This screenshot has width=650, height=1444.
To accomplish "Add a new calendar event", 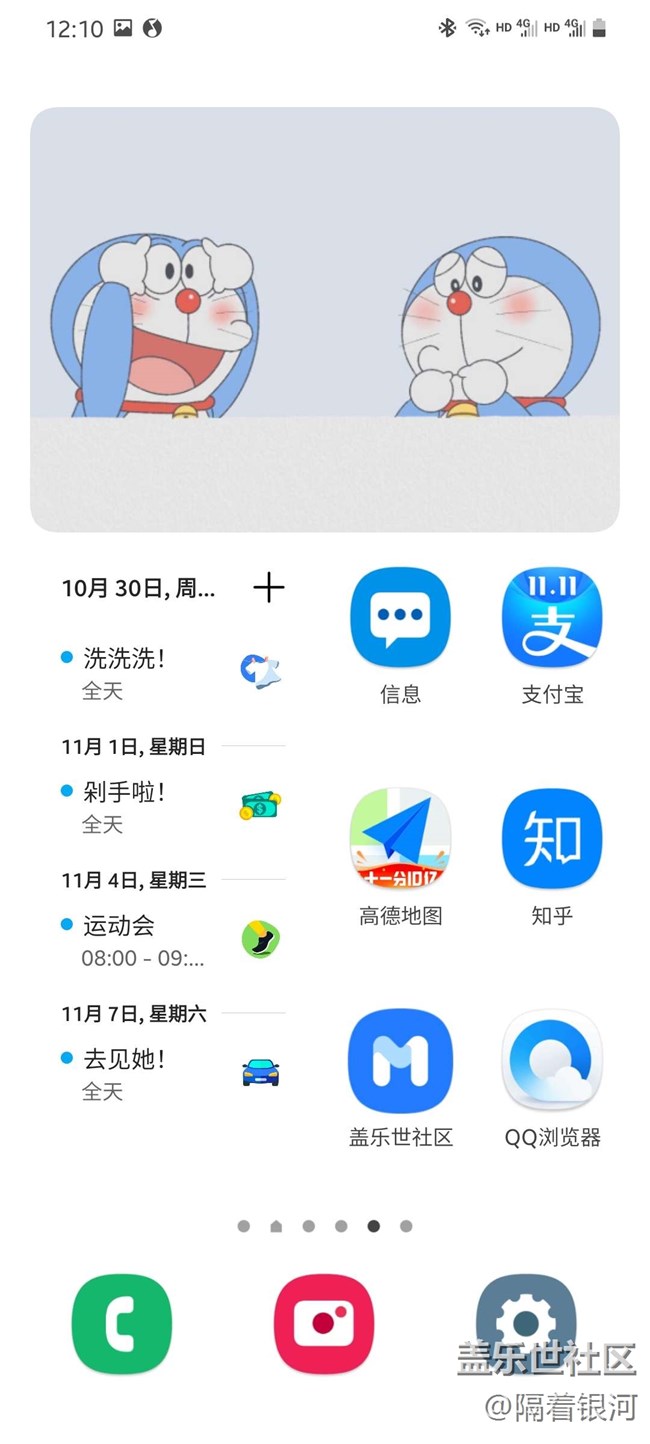I will [x=268, y=588].
